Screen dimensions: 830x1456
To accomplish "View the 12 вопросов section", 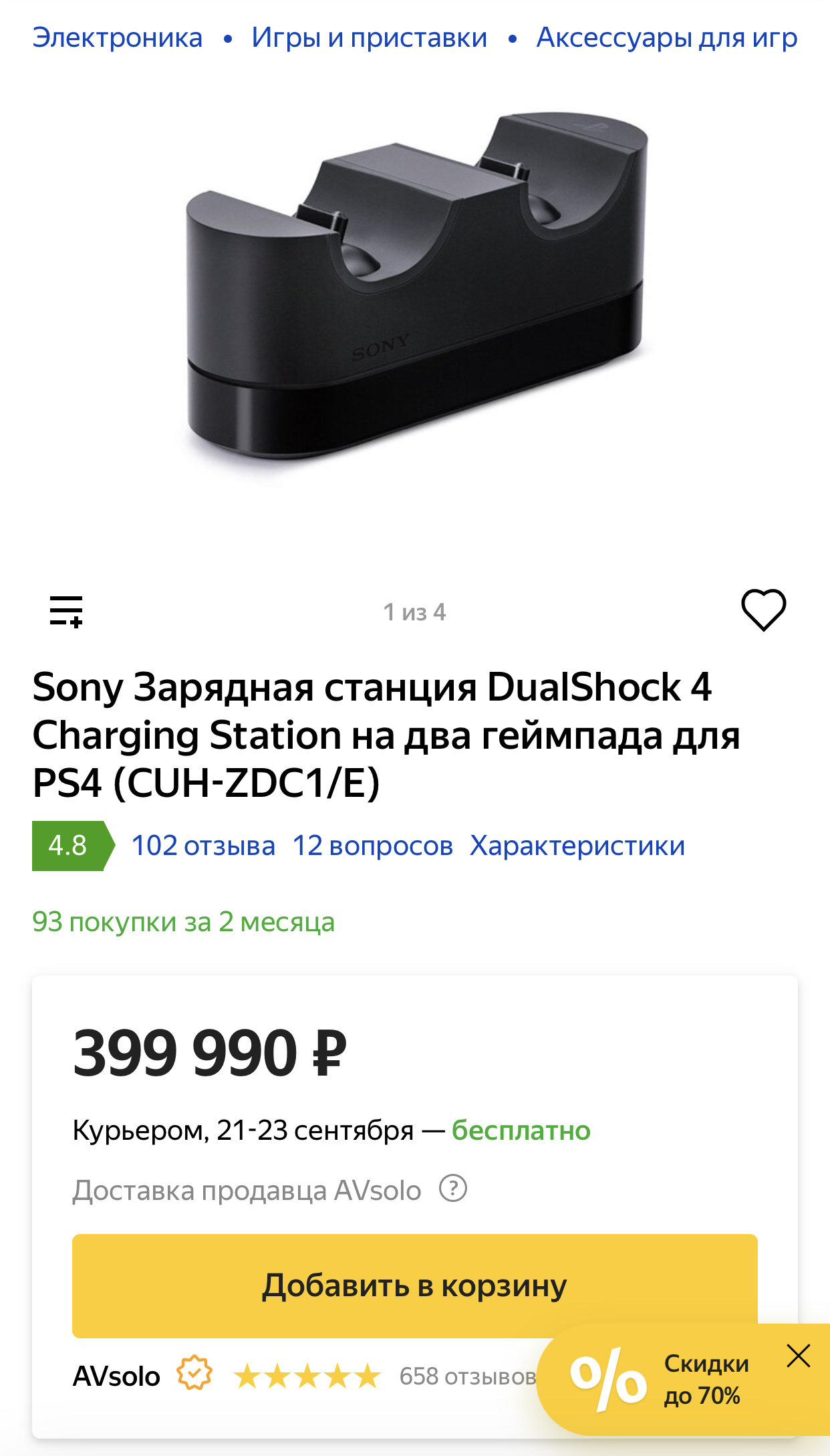I will click(x=372, y=846).
